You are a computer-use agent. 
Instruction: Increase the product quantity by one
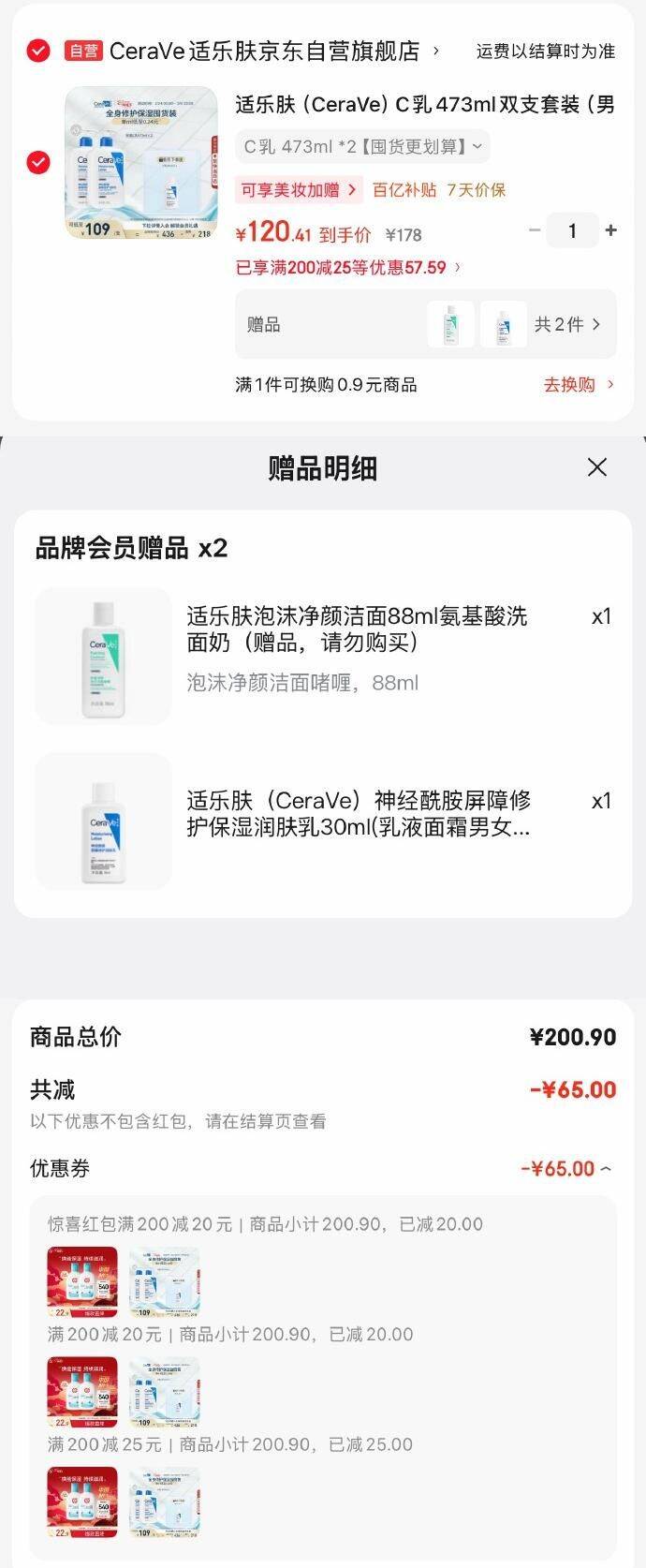611,230
